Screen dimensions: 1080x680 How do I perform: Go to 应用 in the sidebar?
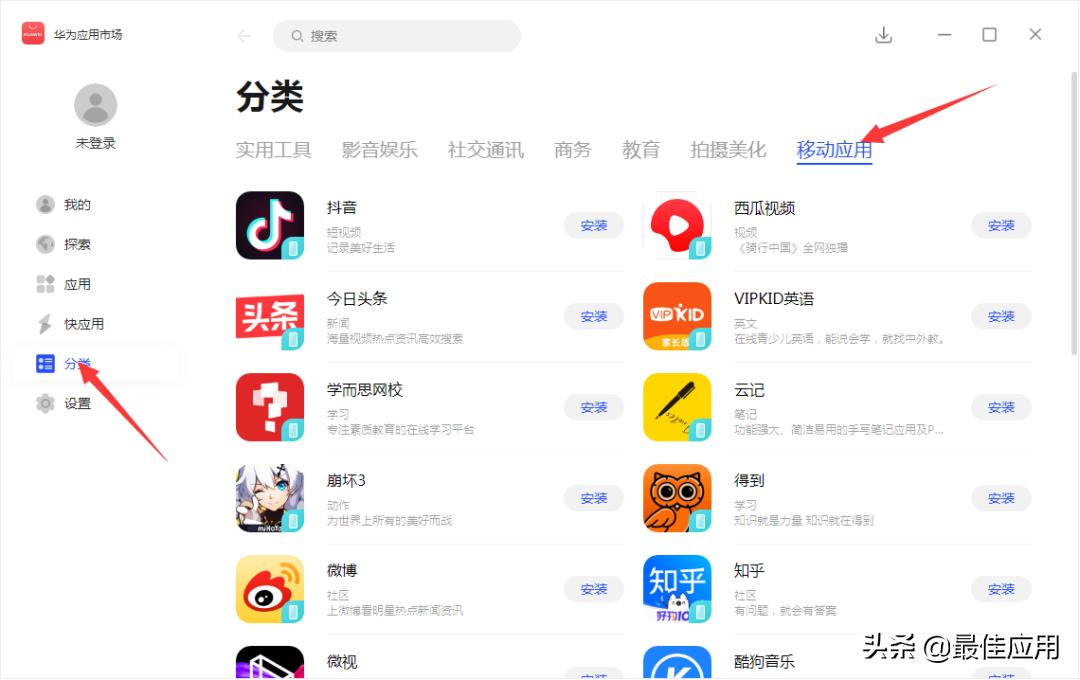(77, 285)
